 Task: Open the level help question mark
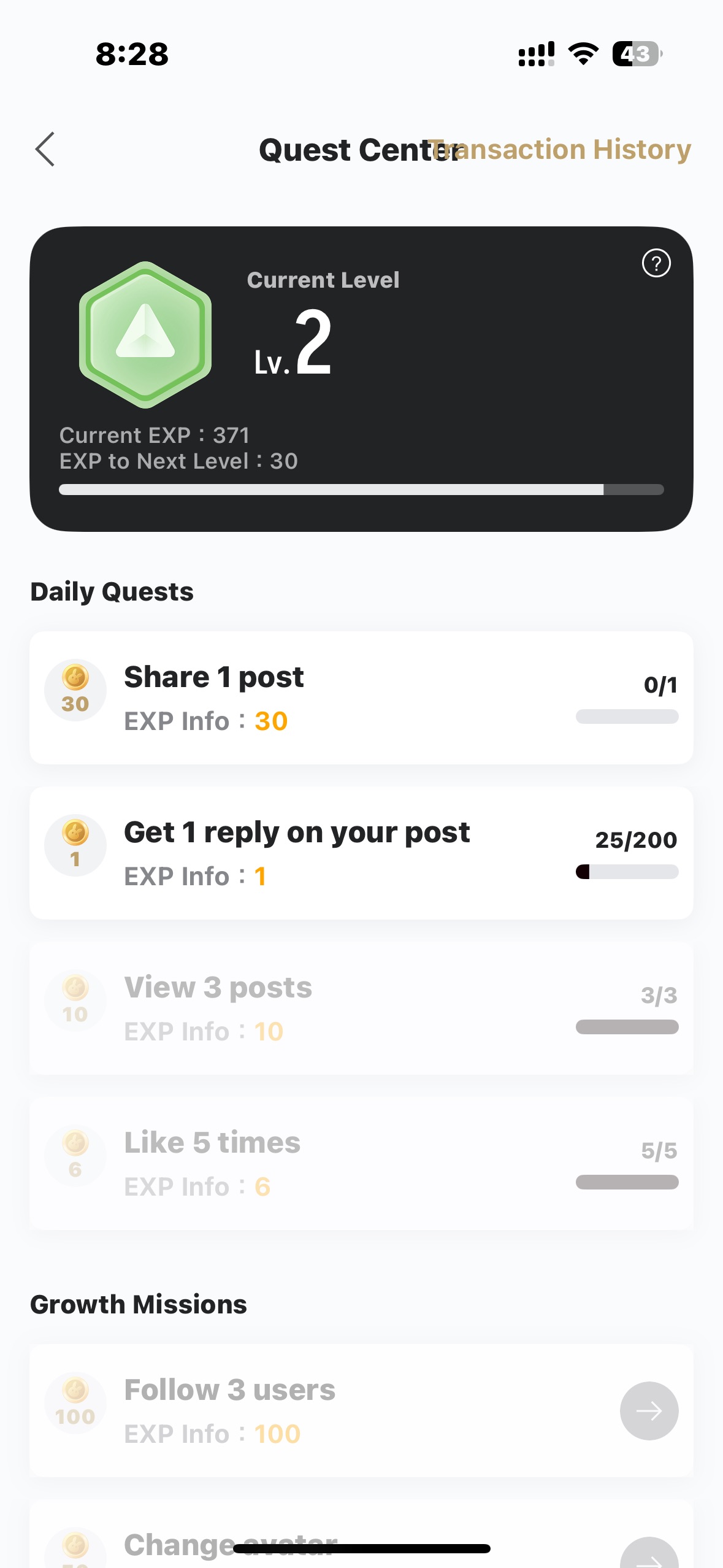tap(656, 264)
